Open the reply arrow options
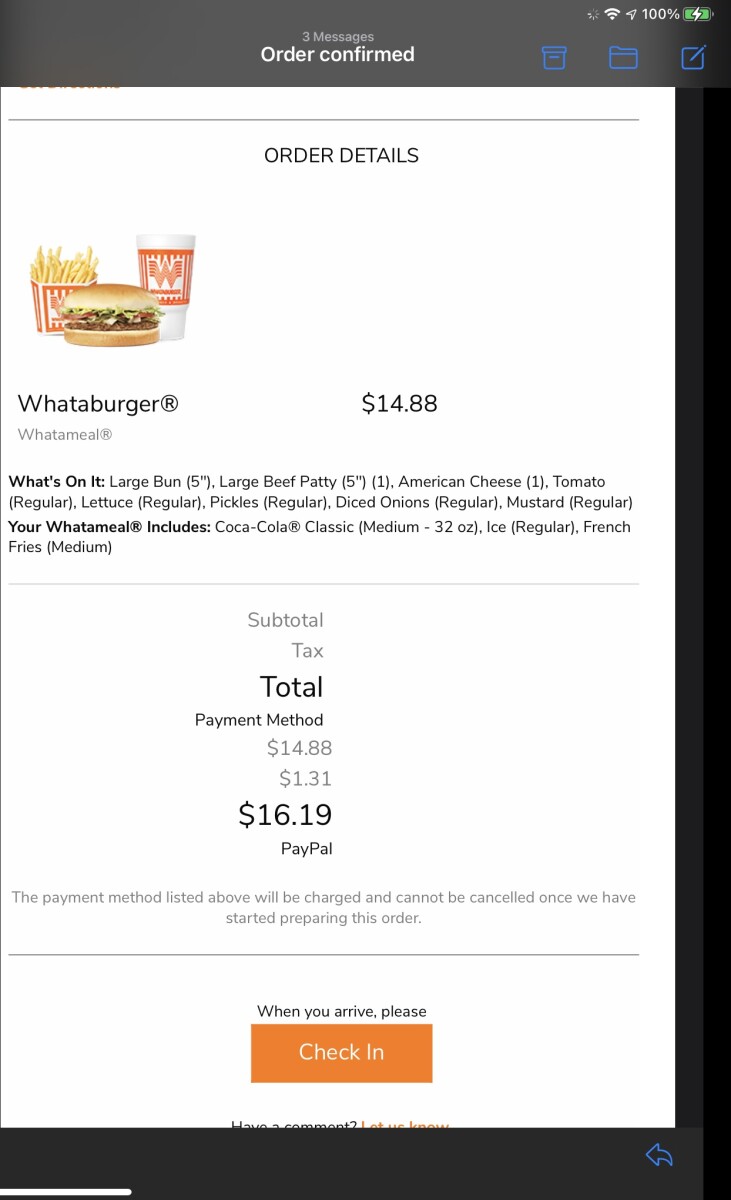The image size is (731, 1200). pos(659,1156)
